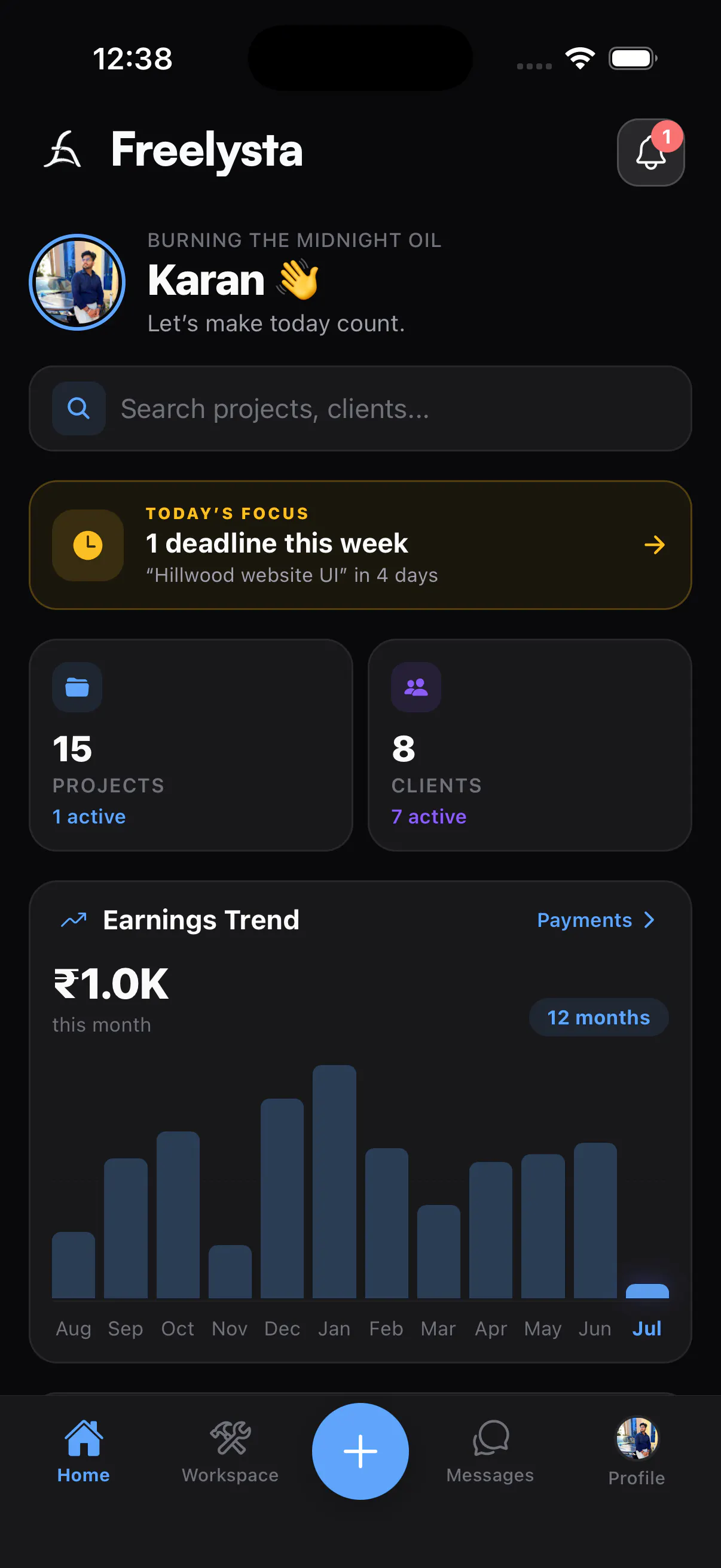Viewport: 721px width, 1568px height.
Task: Switch to the Home tab
Action: (83, 1451)
